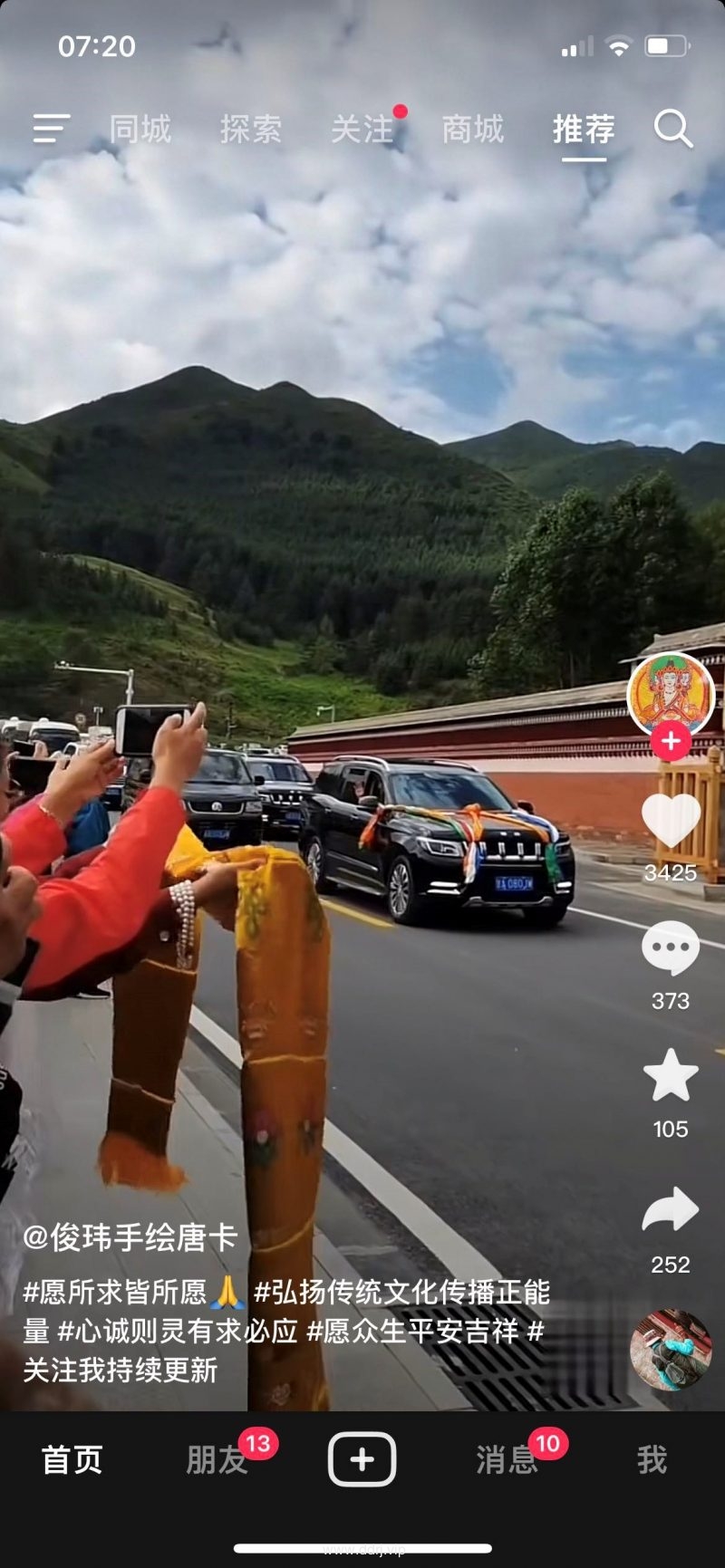This screenshot has width=725, height=1568.
Task: Open @俊玮手绘唐卡 username link
Action: [130, 1237]
